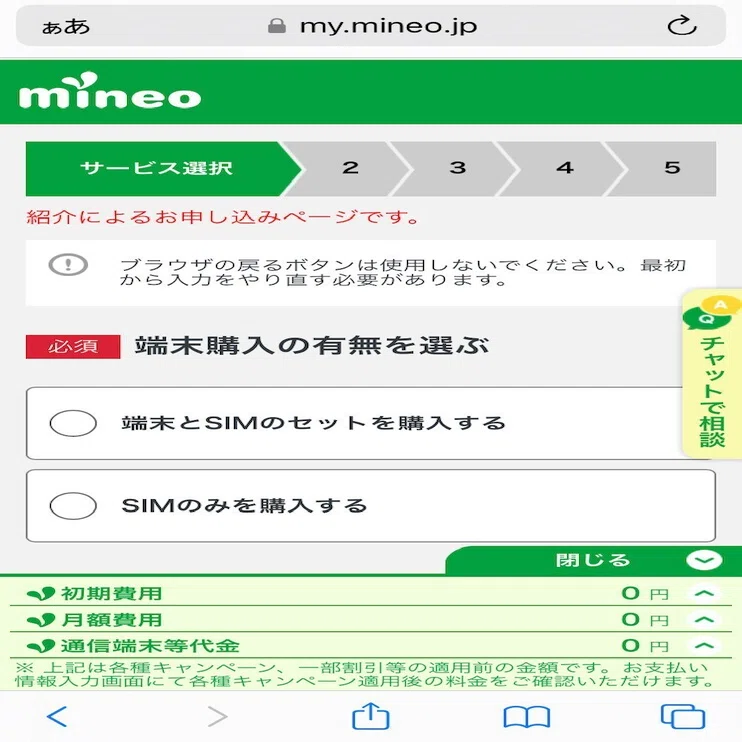Screen dimensions: 742x742
Task: Open the Safari share sheet
Action: click(x=371, y=716)
